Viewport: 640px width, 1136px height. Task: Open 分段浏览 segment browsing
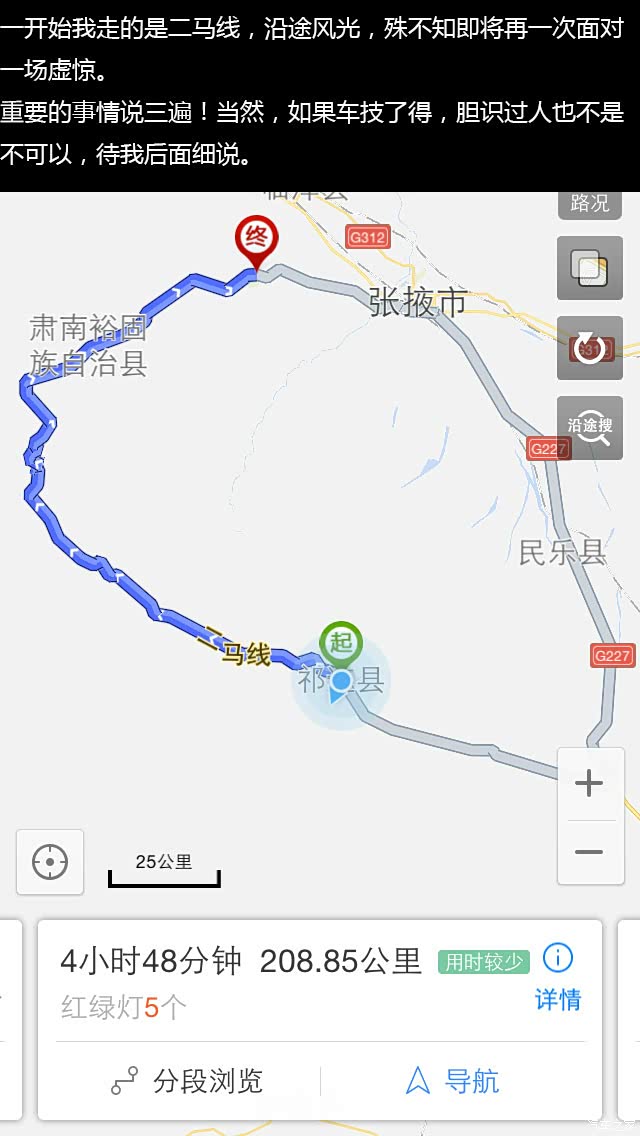click(188, 1081)
